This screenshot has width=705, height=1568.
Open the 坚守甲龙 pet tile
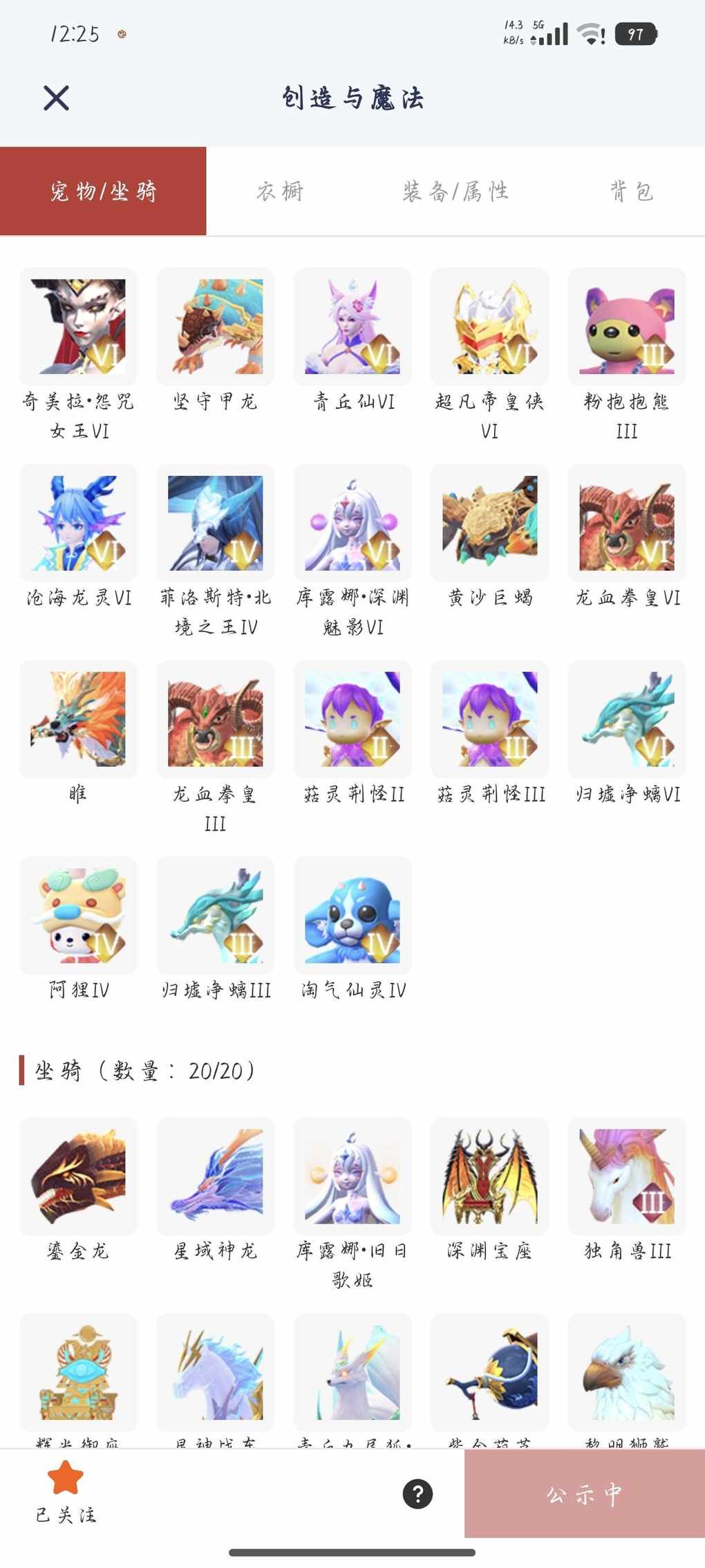(215, 326)
